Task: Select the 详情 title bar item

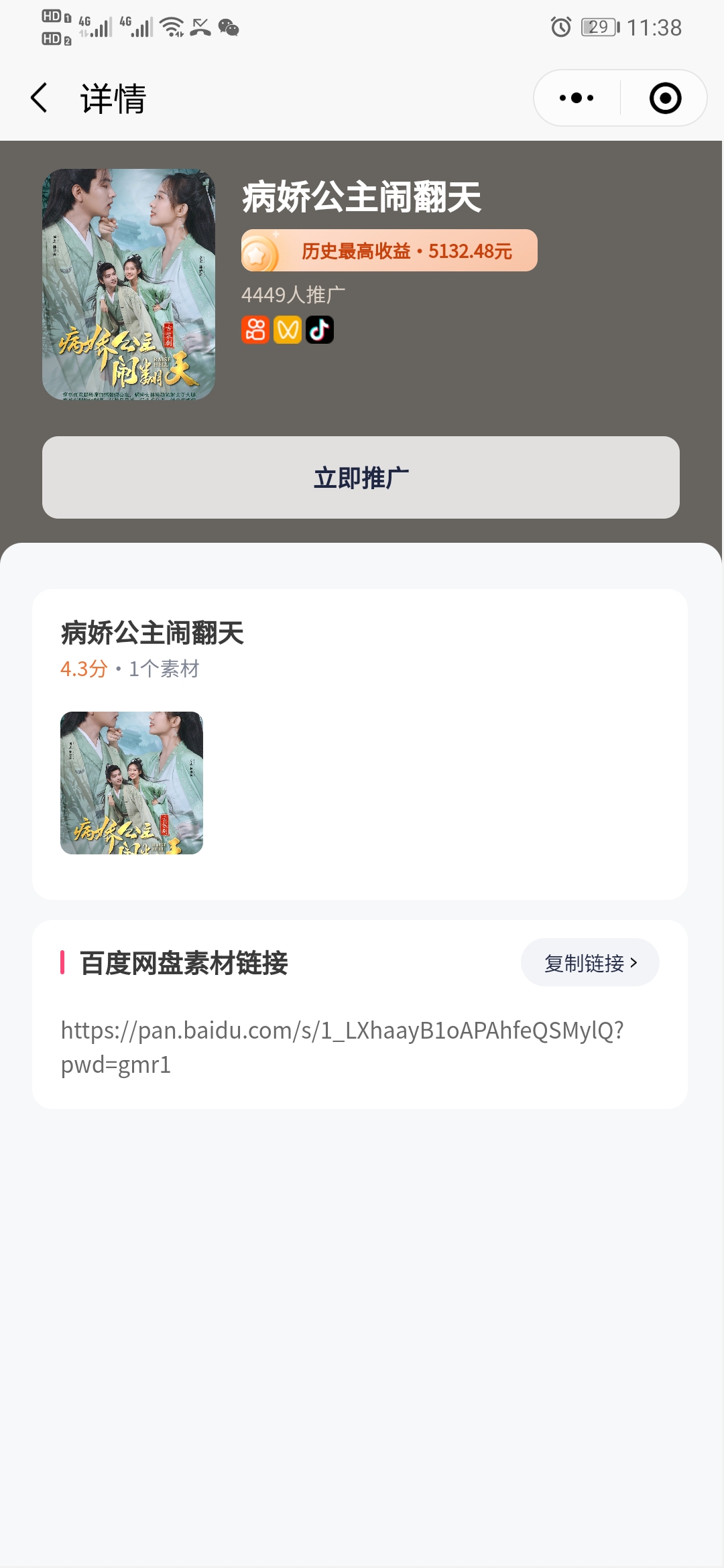Action: click(x=113, y=98)
